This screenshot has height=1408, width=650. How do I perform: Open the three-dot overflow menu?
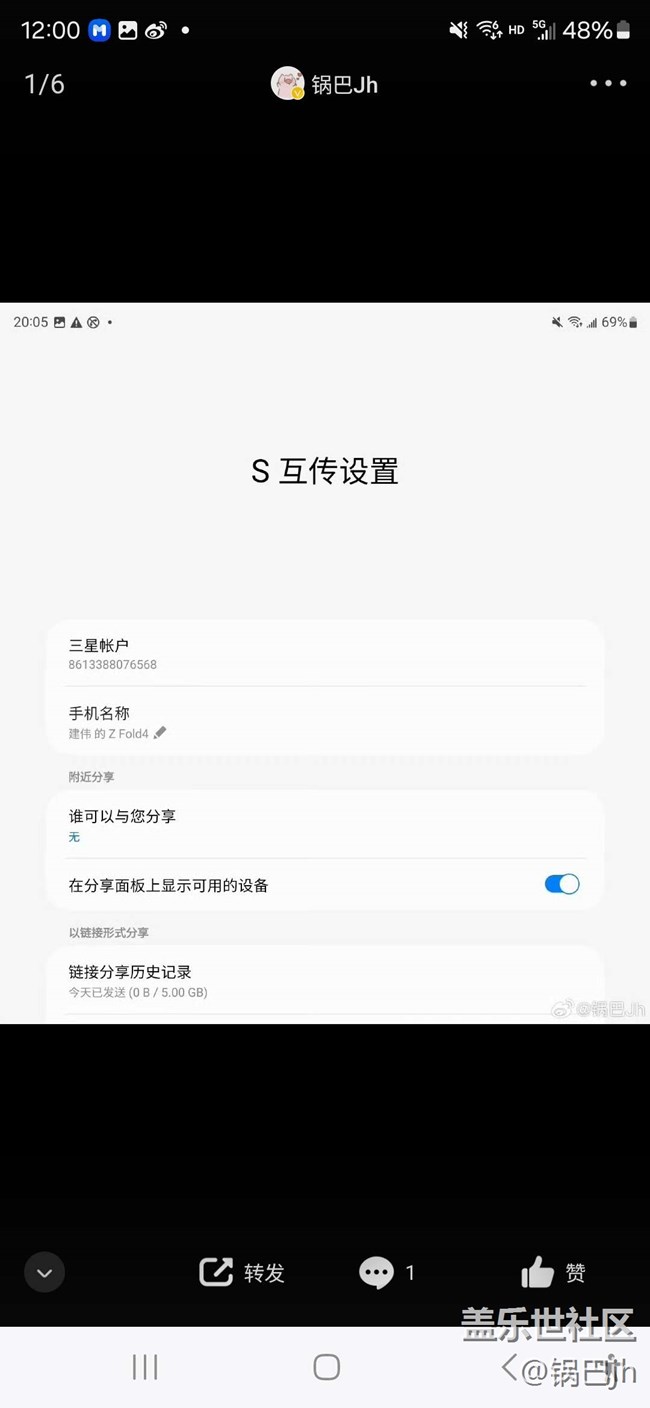pyautogui.click(x=608, y=84)
